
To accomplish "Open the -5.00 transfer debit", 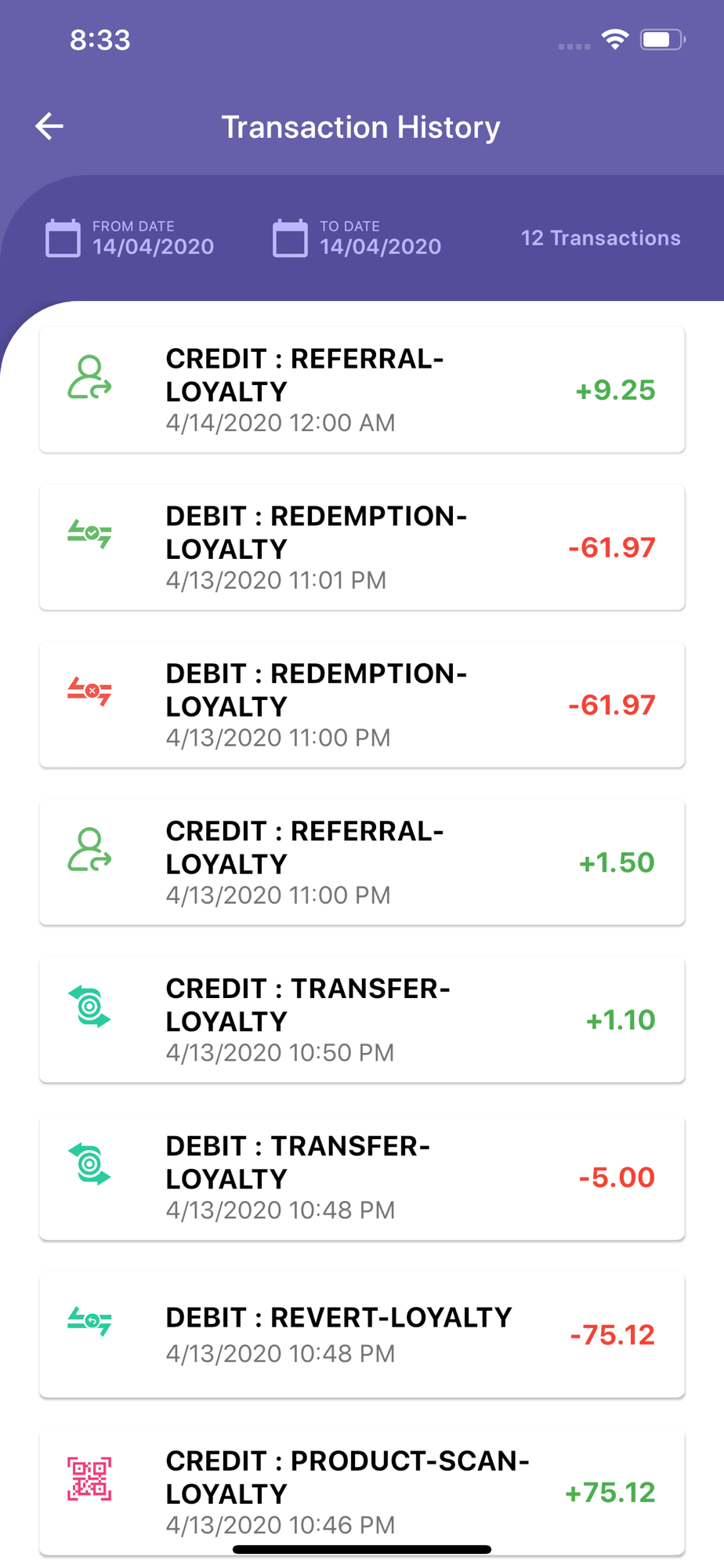I will [x=362, y=1178].
